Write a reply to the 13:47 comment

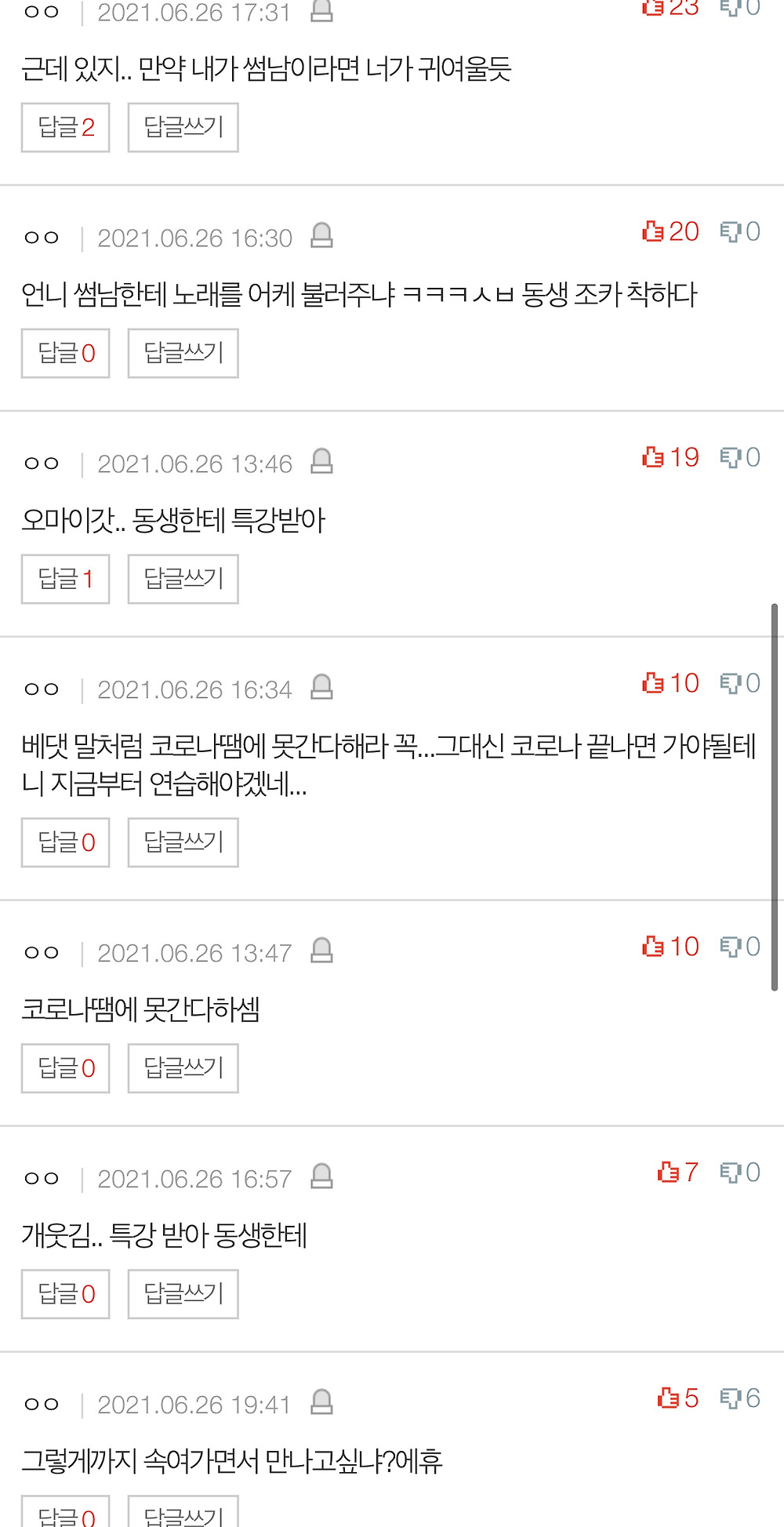(183, 1068)
